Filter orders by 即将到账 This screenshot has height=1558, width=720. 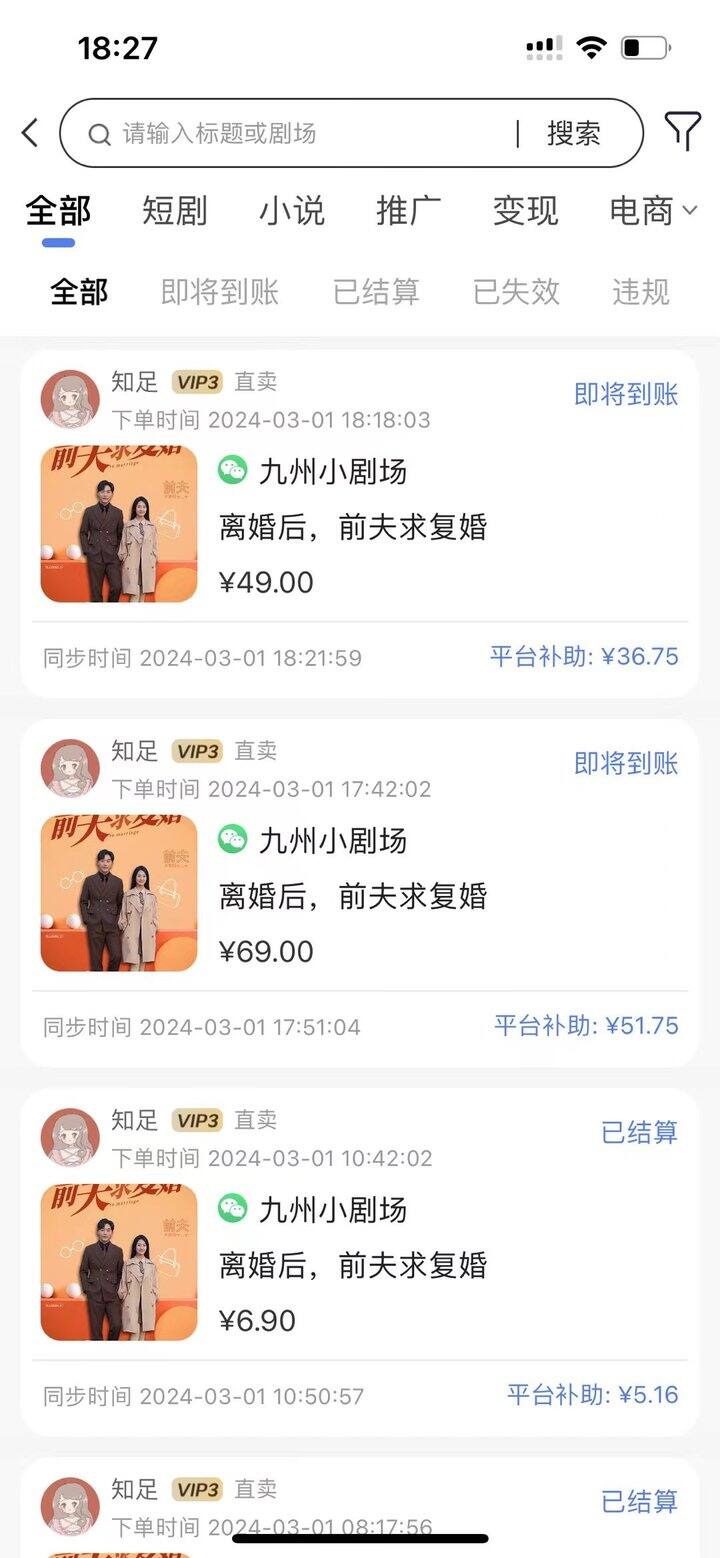click(220, 292)
